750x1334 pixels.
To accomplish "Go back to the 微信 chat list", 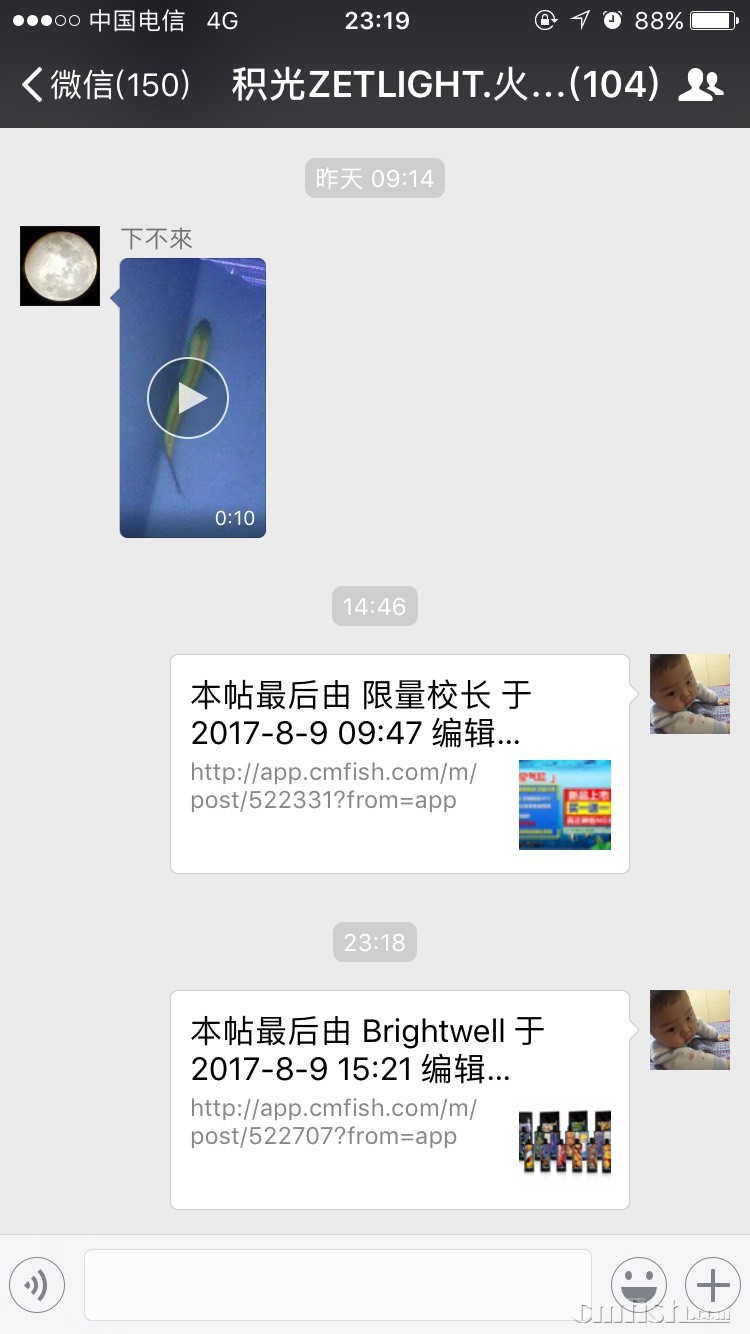I will tap(105, 85).
